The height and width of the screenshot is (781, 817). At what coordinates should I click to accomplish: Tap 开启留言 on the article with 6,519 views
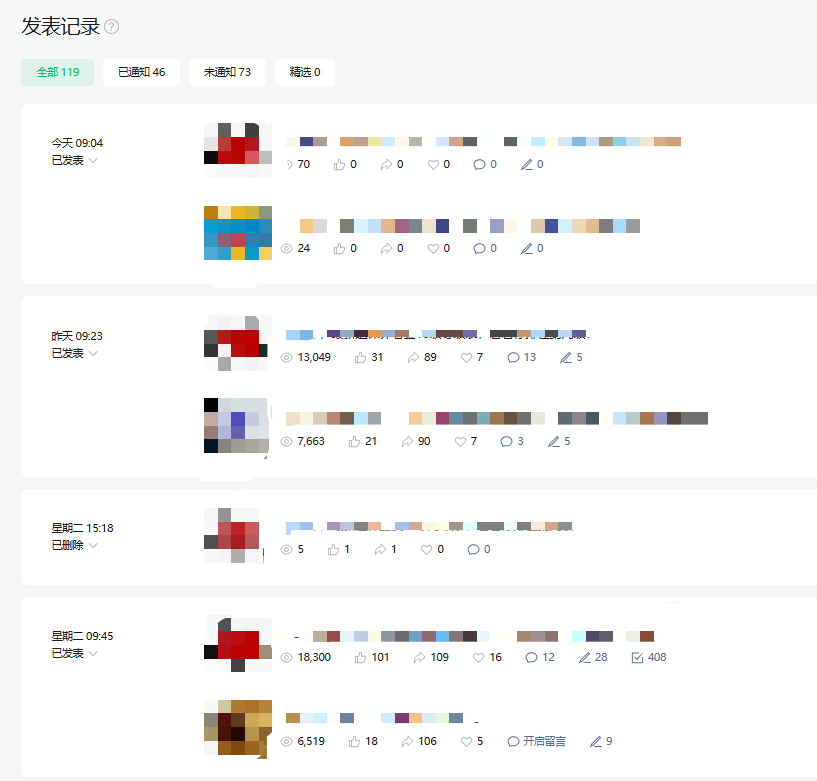click(536, 741)
